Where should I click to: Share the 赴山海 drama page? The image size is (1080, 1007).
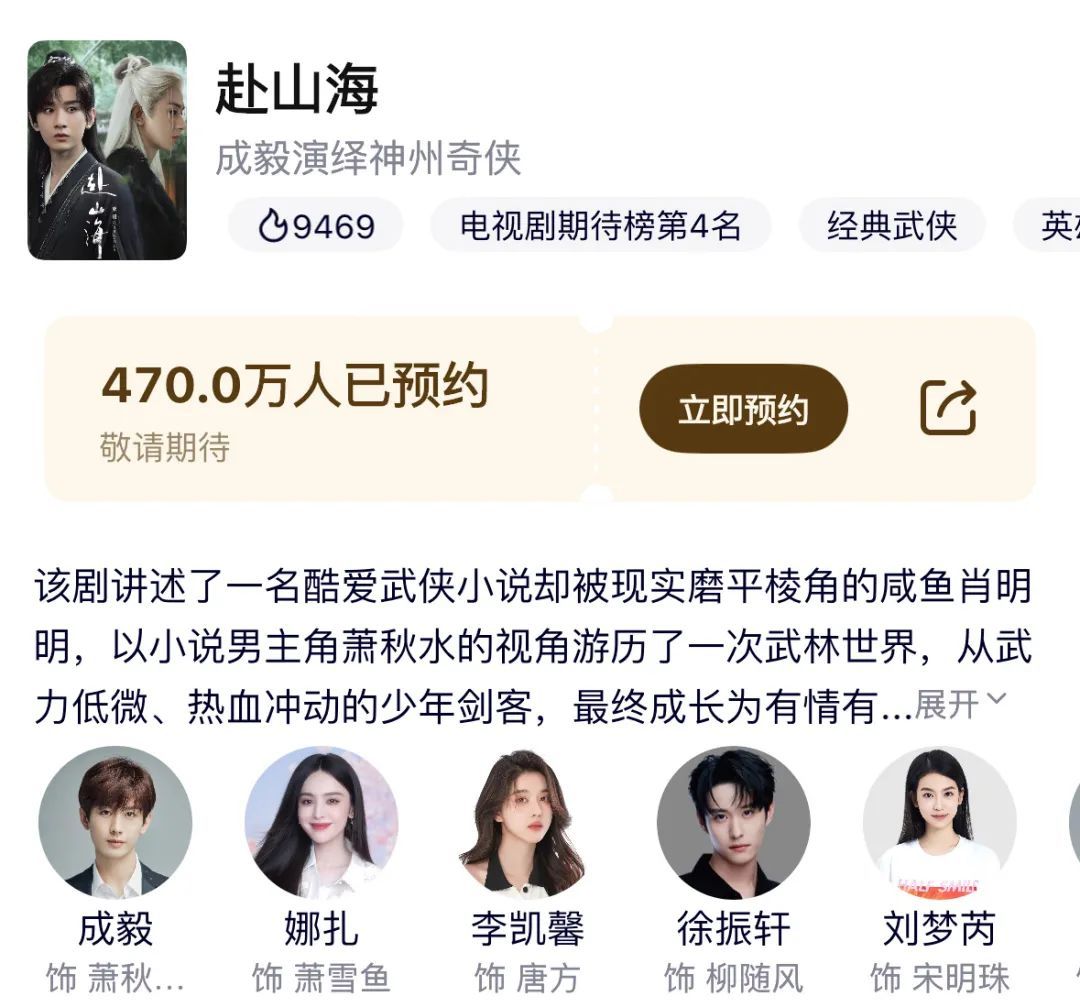click(x=947, y=408)
